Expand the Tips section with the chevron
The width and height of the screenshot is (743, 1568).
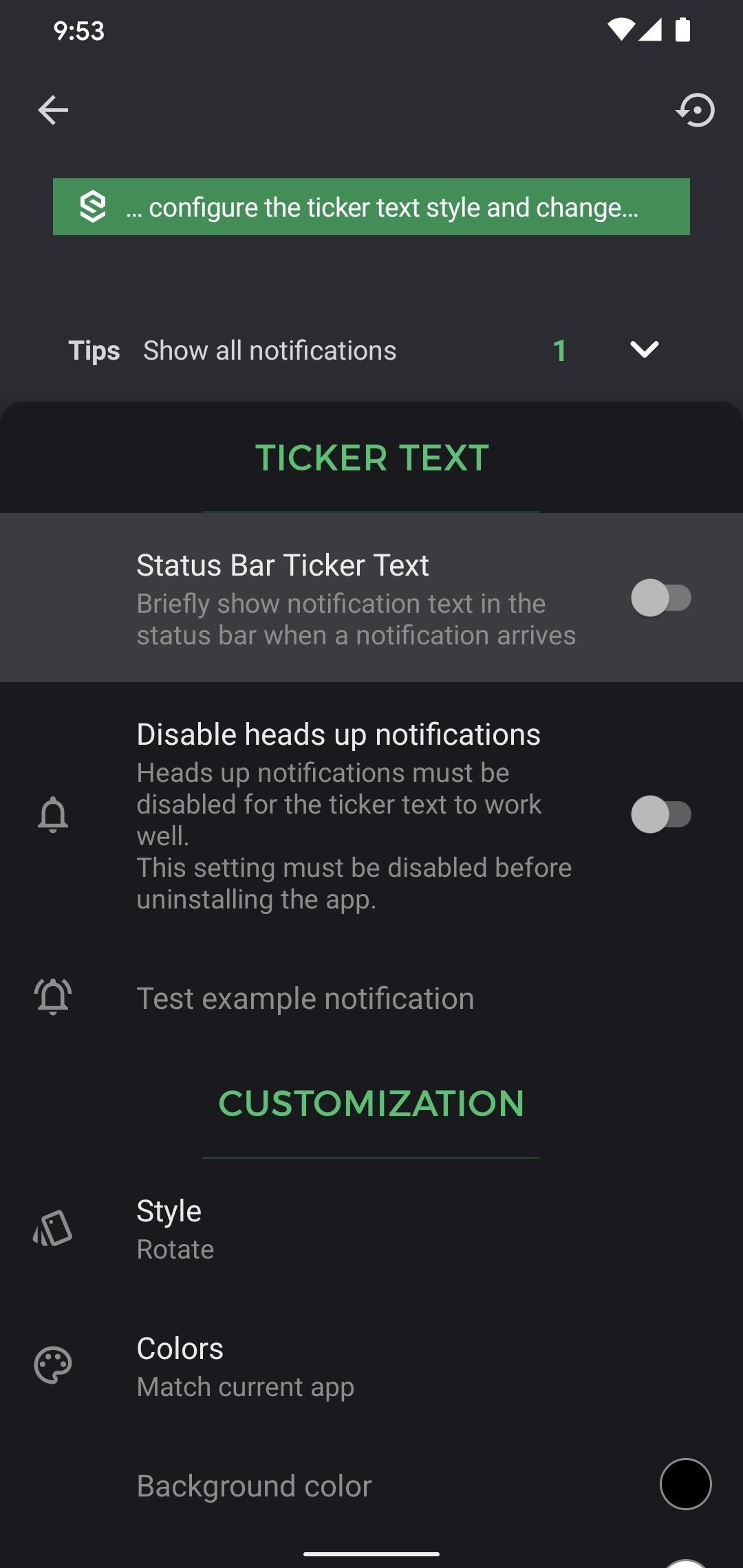click(645, 349)
